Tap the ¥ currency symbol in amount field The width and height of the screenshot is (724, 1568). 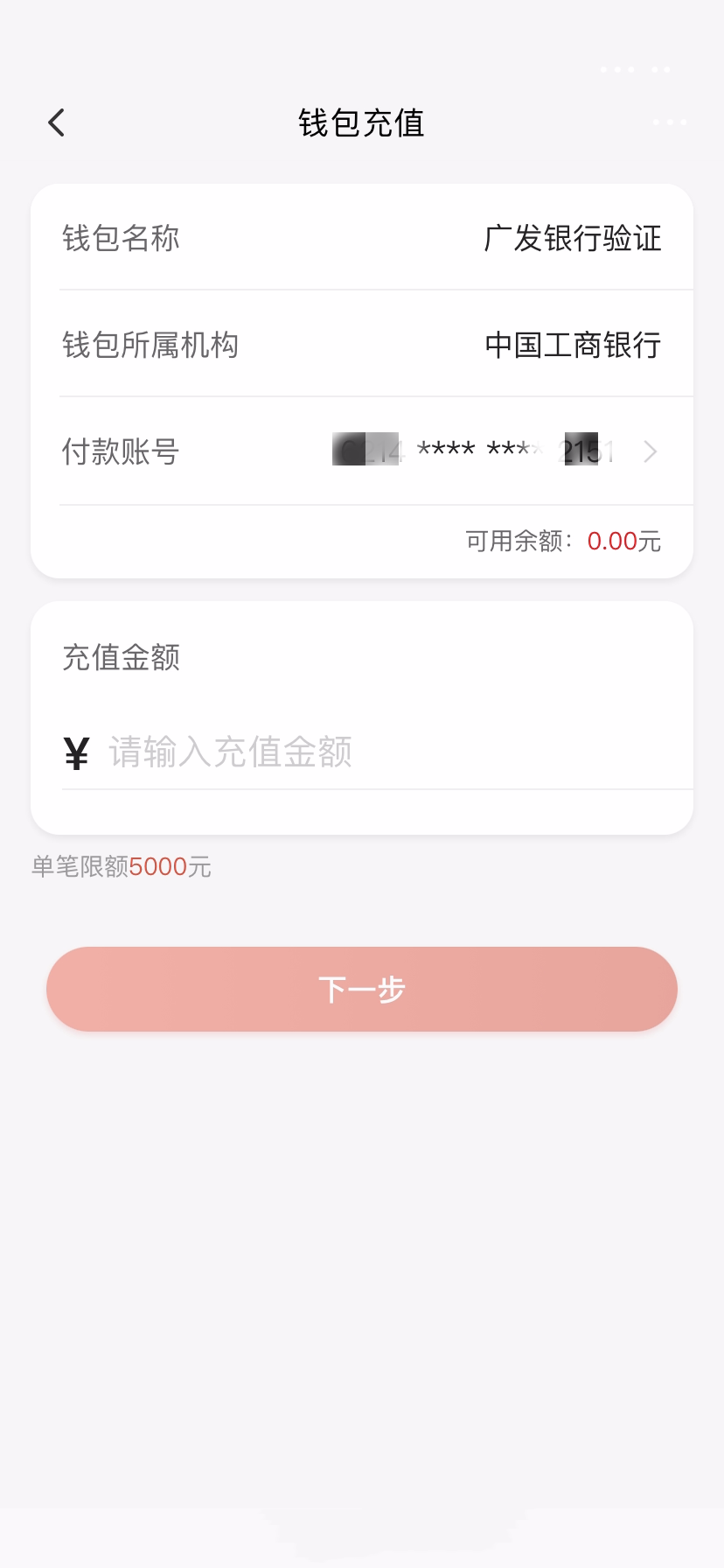[75, 752]
